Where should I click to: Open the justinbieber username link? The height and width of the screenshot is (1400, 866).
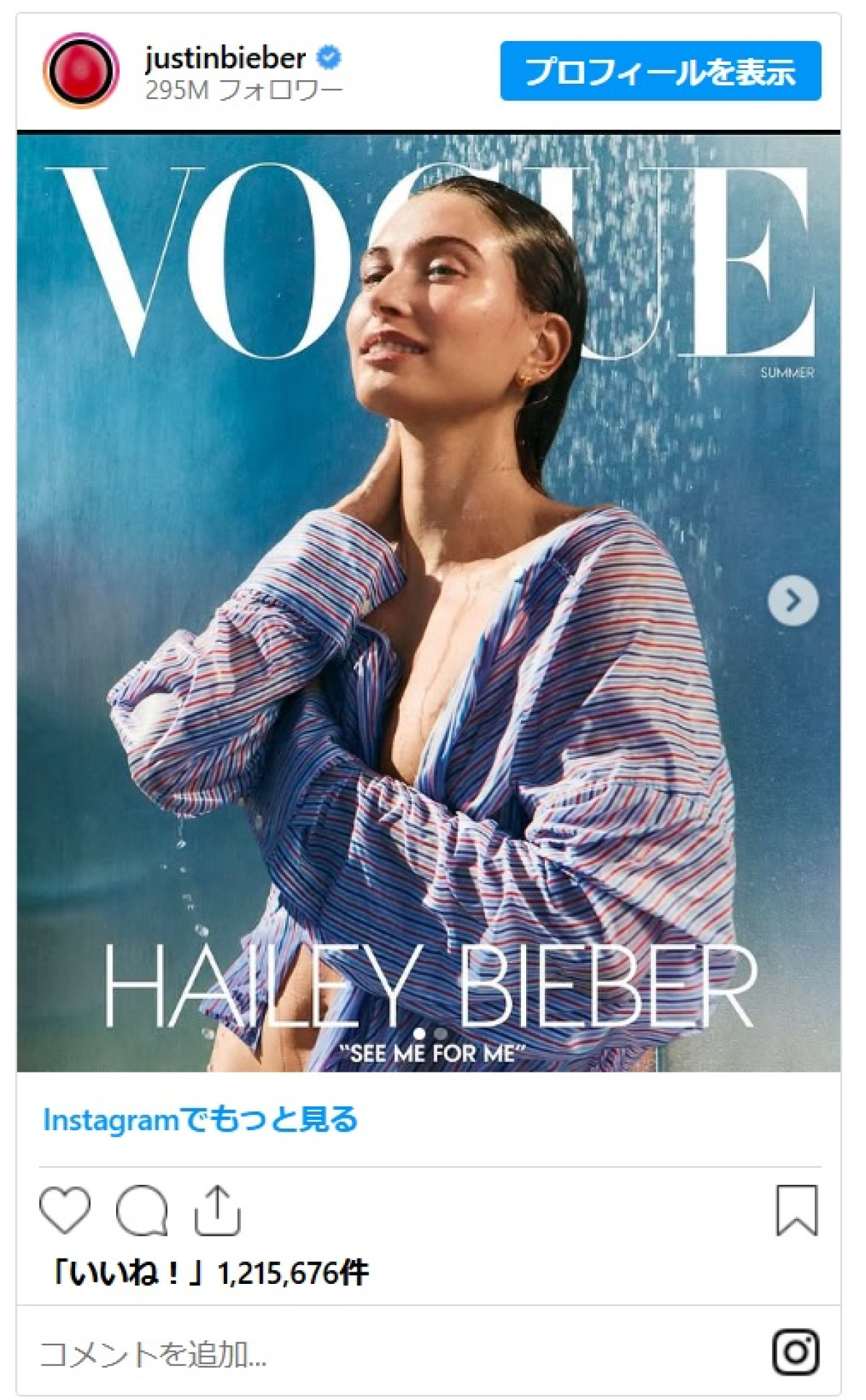tap(225, 58)
